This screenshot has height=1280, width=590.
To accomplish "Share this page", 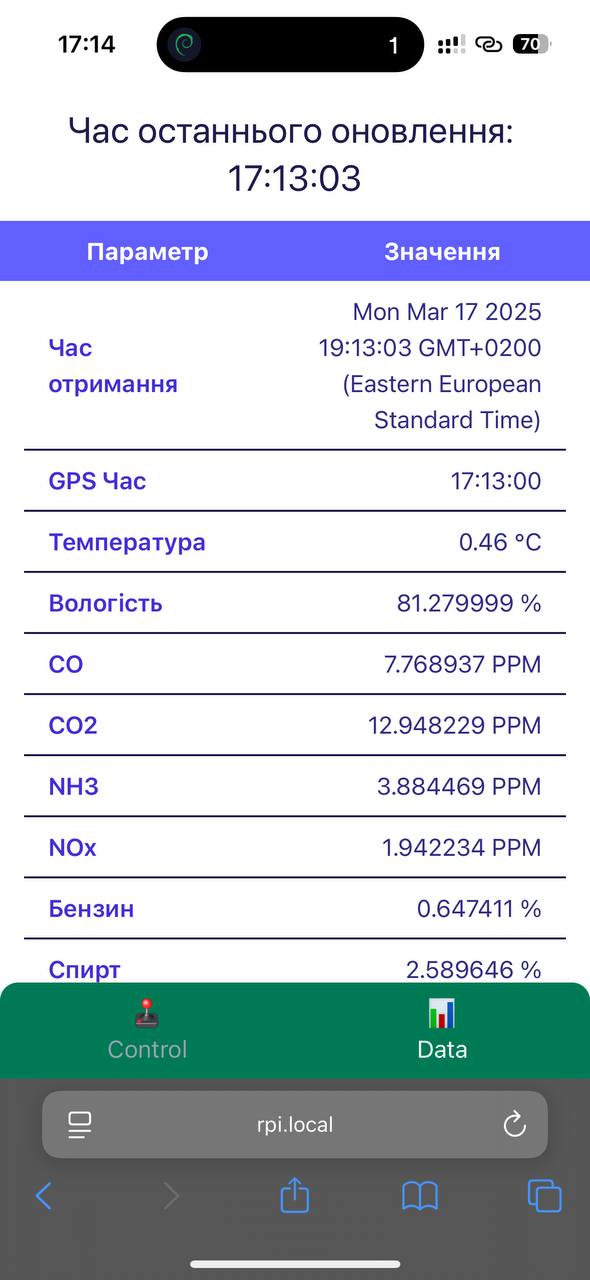I will (295, 1195).
